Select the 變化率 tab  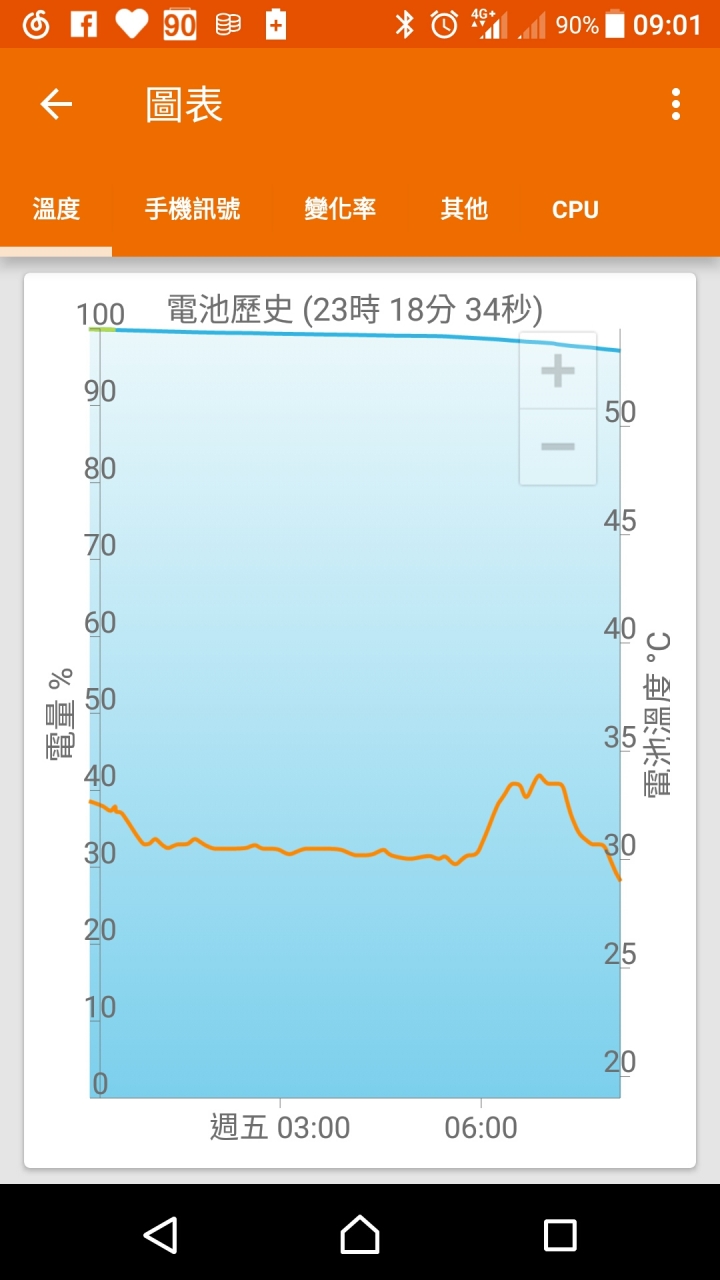[x=340, y=209]
